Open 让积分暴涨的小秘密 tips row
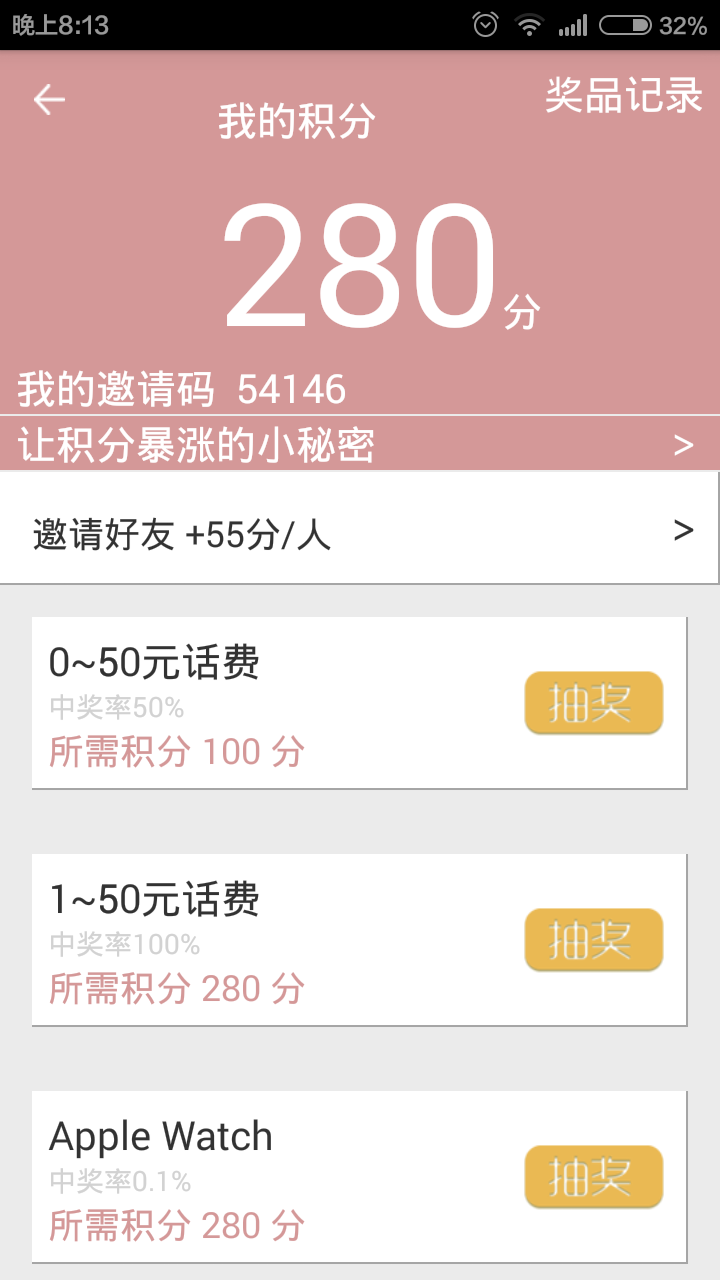 point(359,444)
